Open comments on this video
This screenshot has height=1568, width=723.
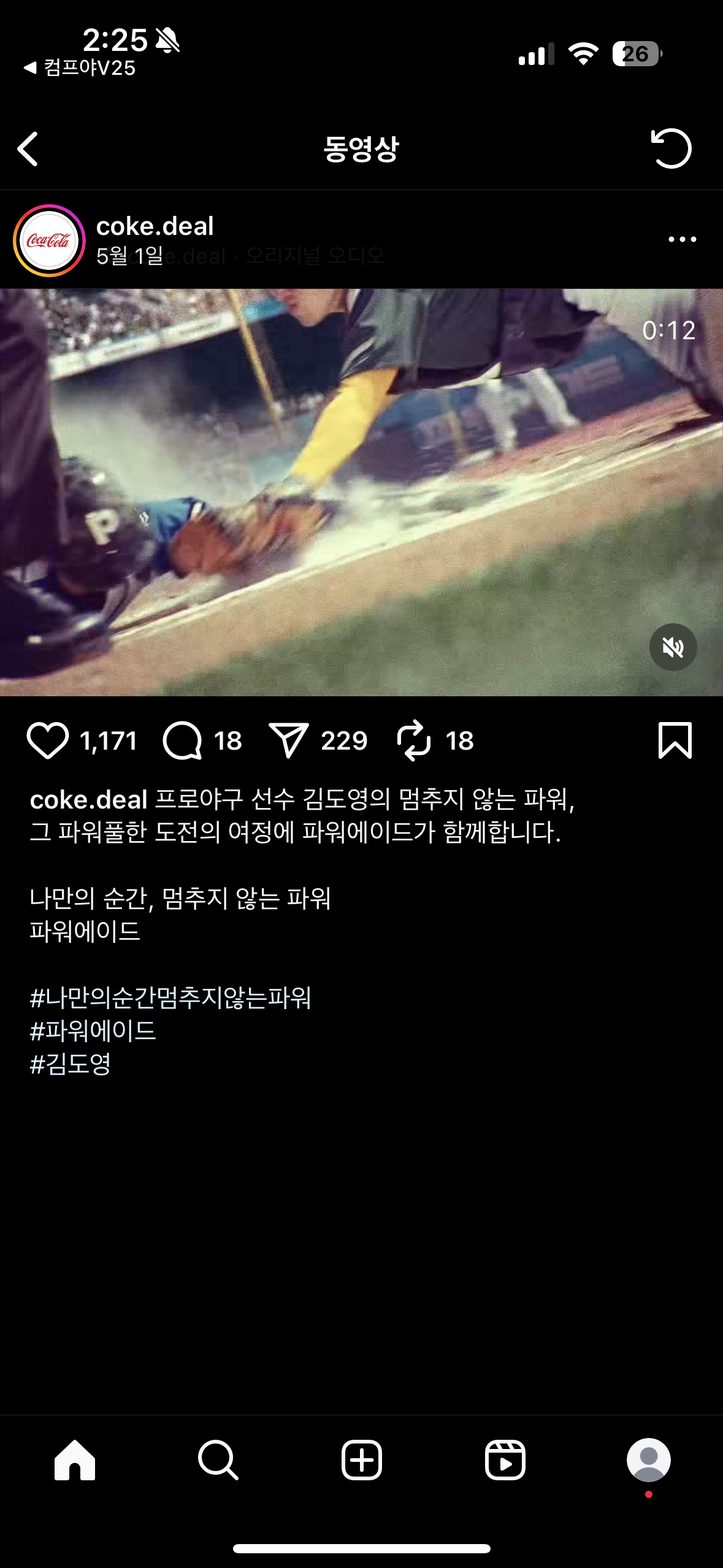click(x=182, y=740)
